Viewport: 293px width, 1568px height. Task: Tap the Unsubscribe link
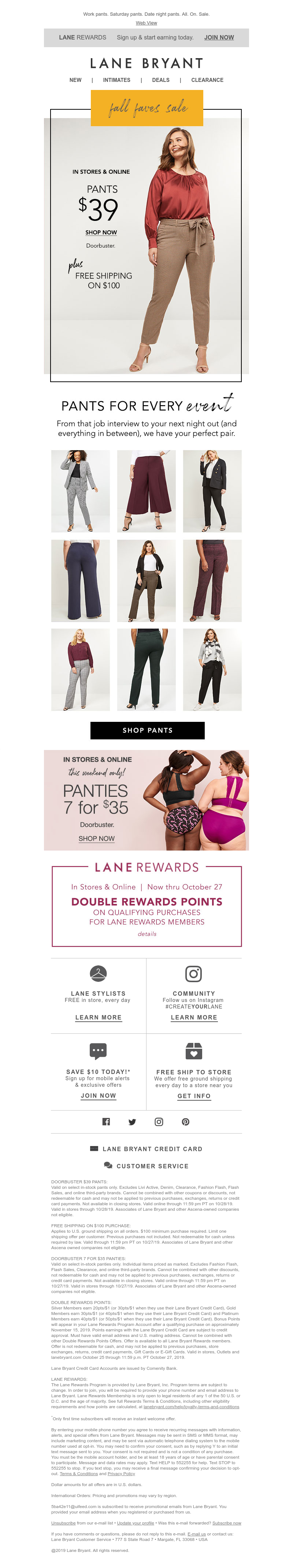[x=63, y=1522]
